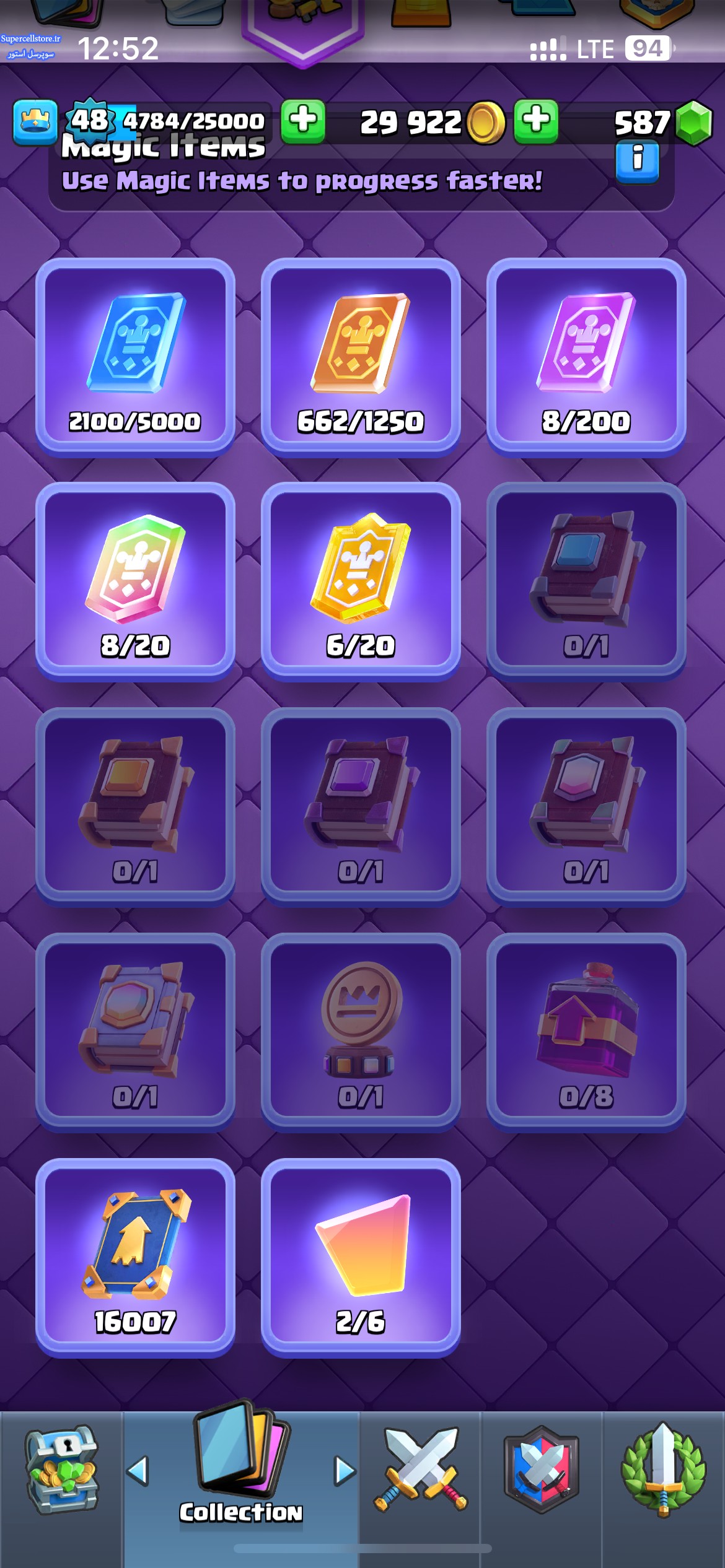
Task: Buy gems with the green plus button
Action: pyautogui.click(x=536, y=121)
